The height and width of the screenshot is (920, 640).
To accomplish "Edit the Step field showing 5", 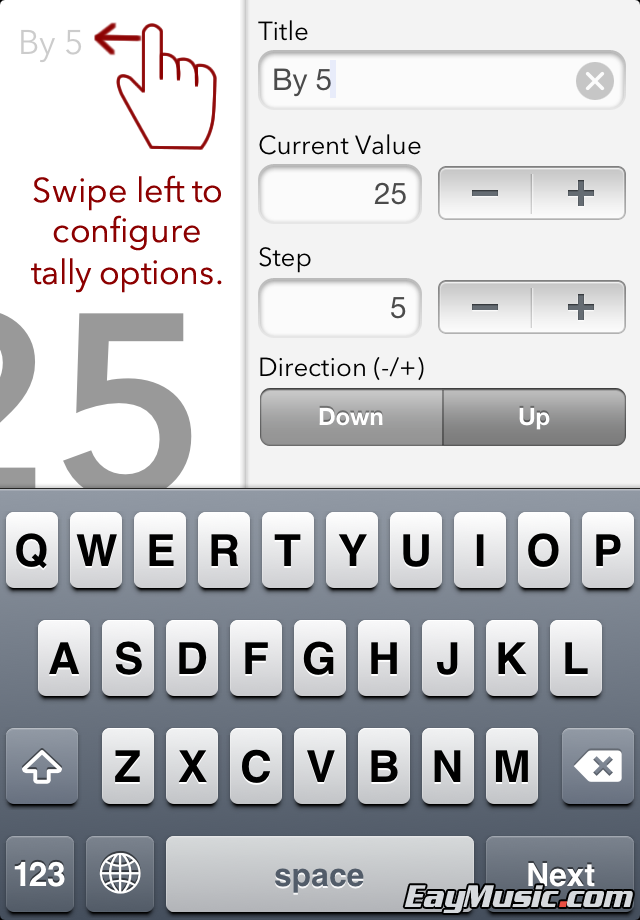I will pyautogui.click(x=340, y=307).
